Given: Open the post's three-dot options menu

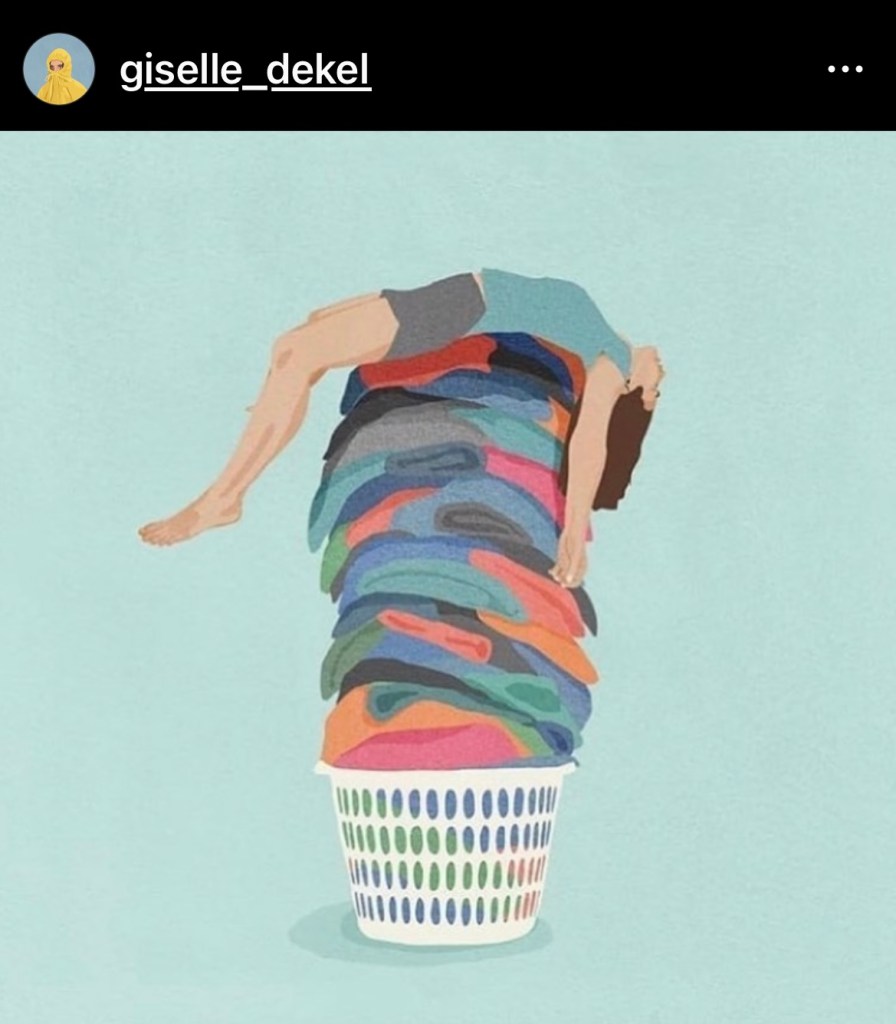Looking at the screenshot, I should coord(845,70).
